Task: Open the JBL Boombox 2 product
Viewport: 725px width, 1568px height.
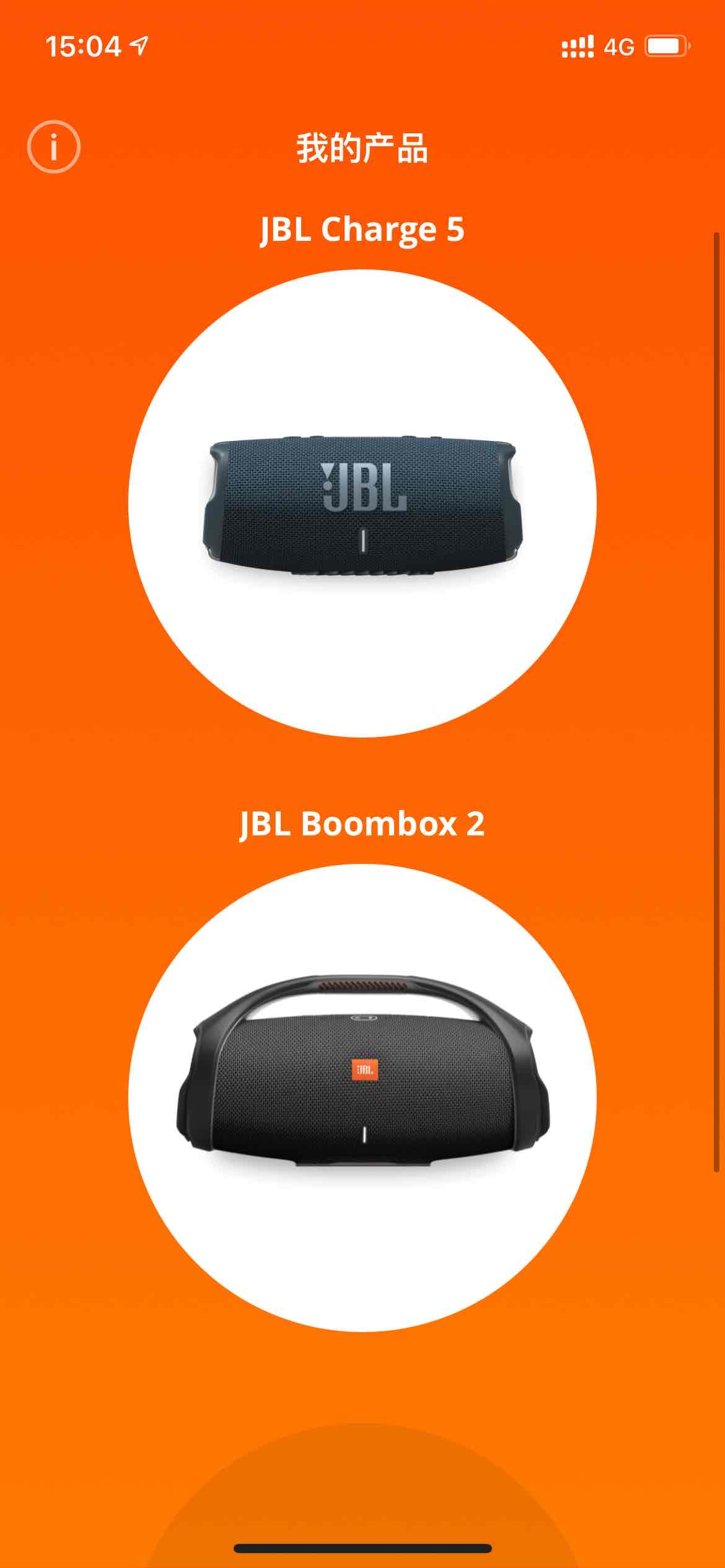Action: click(362, 1097)
